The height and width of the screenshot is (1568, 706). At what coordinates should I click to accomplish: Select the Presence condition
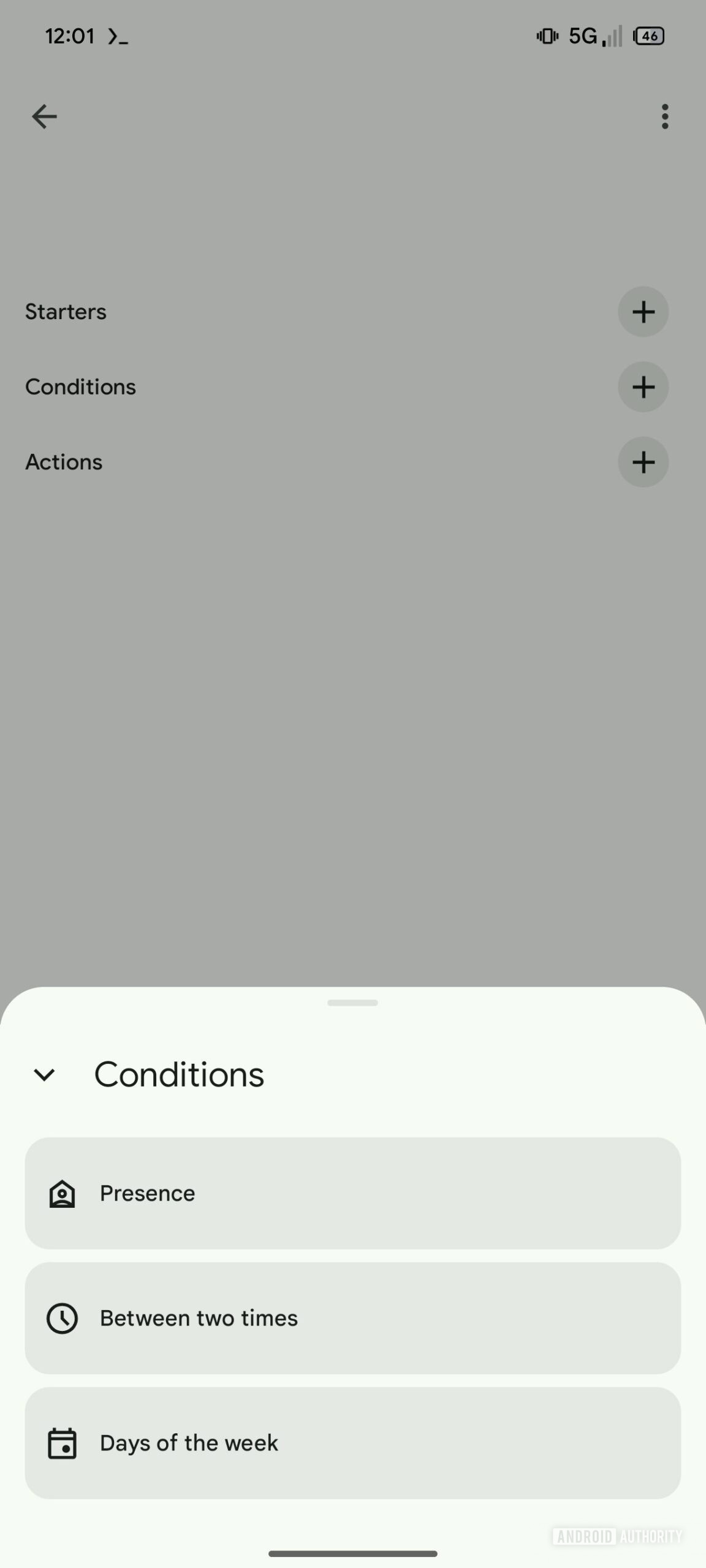[x=352, y=1193]
